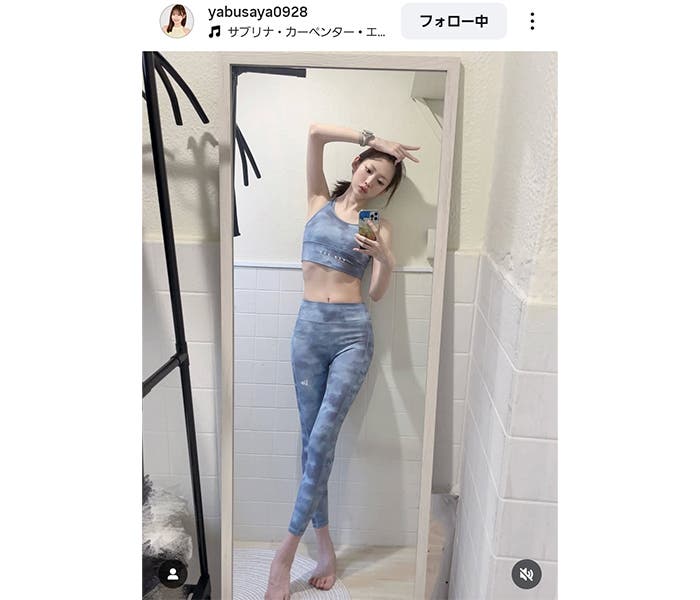The height and width of the screenshot is (600, 700).
Task: Open the three-dot overflow menu
Action: click(x=532, y=21)
